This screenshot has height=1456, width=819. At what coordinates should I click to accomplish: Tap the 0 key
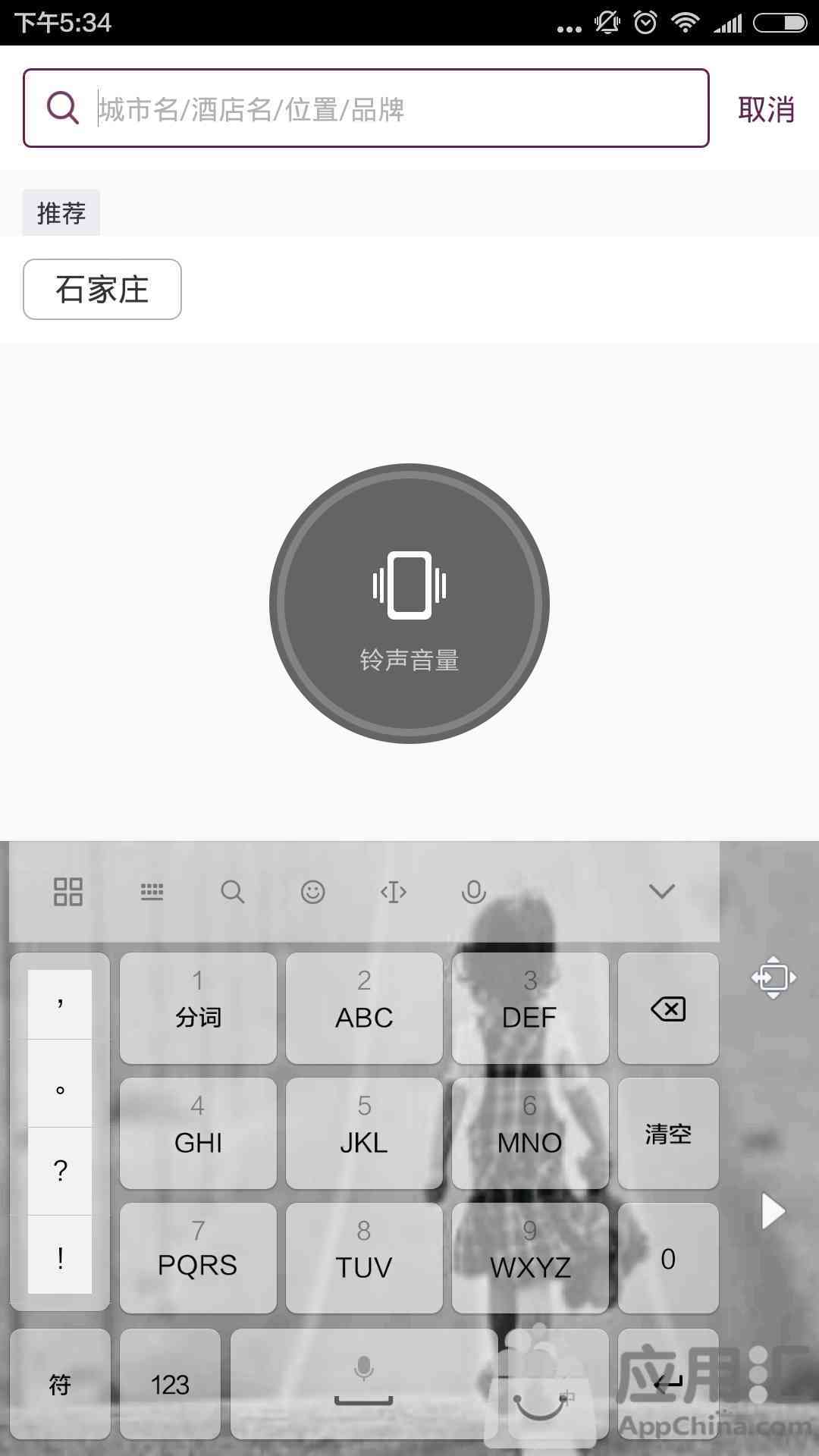[x=668, y=1258]
